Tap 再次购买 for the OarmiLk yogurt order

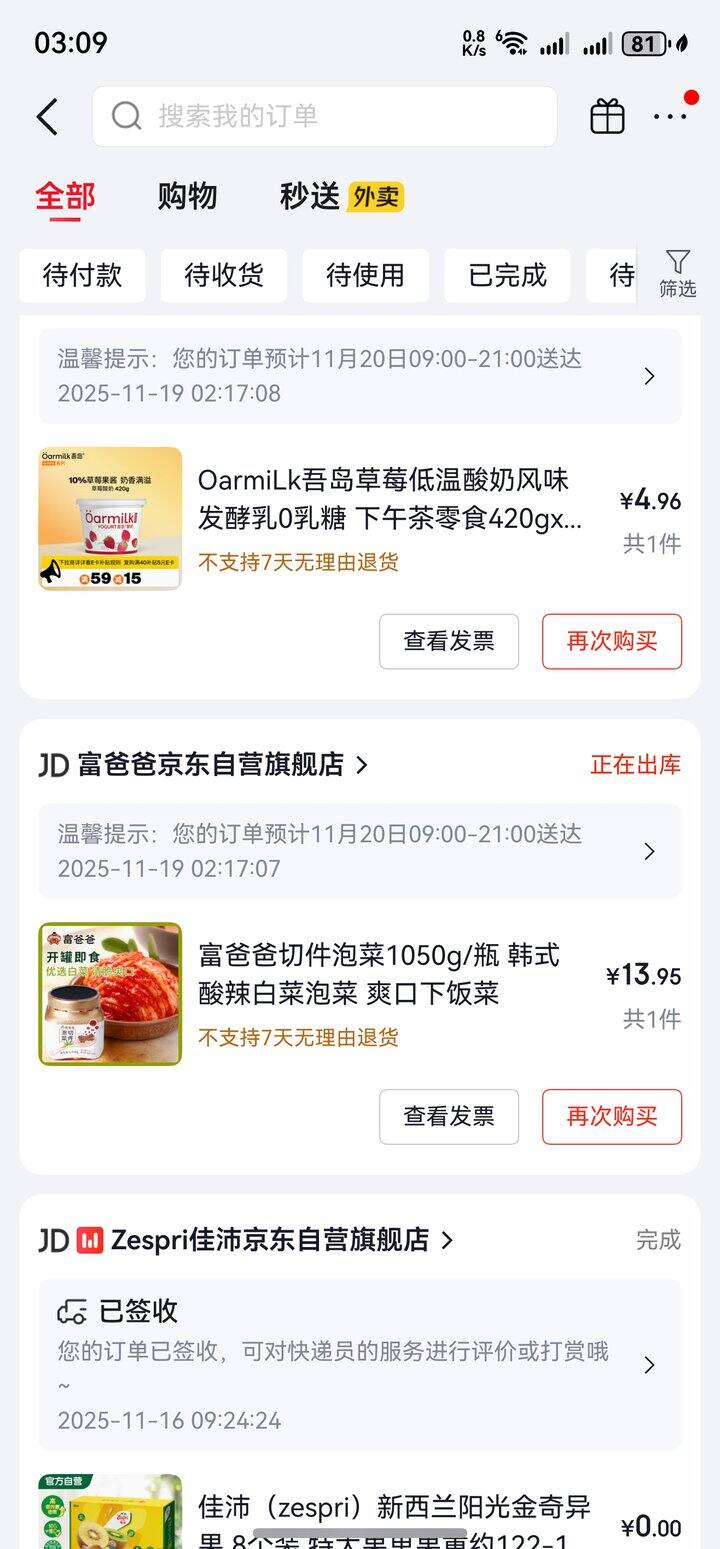(x=611, y=642)
